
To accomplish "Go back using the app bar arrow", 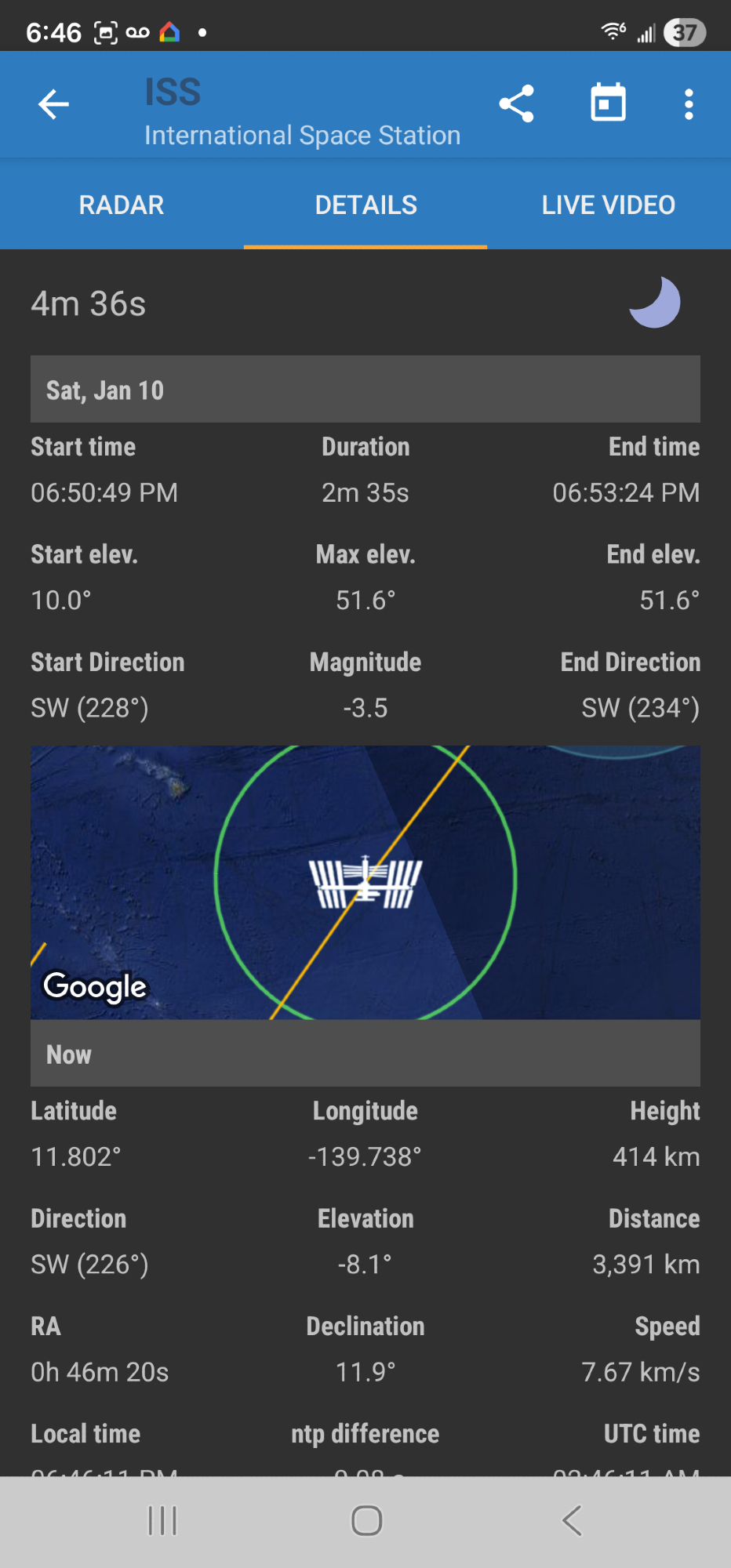I will (53, 104).
